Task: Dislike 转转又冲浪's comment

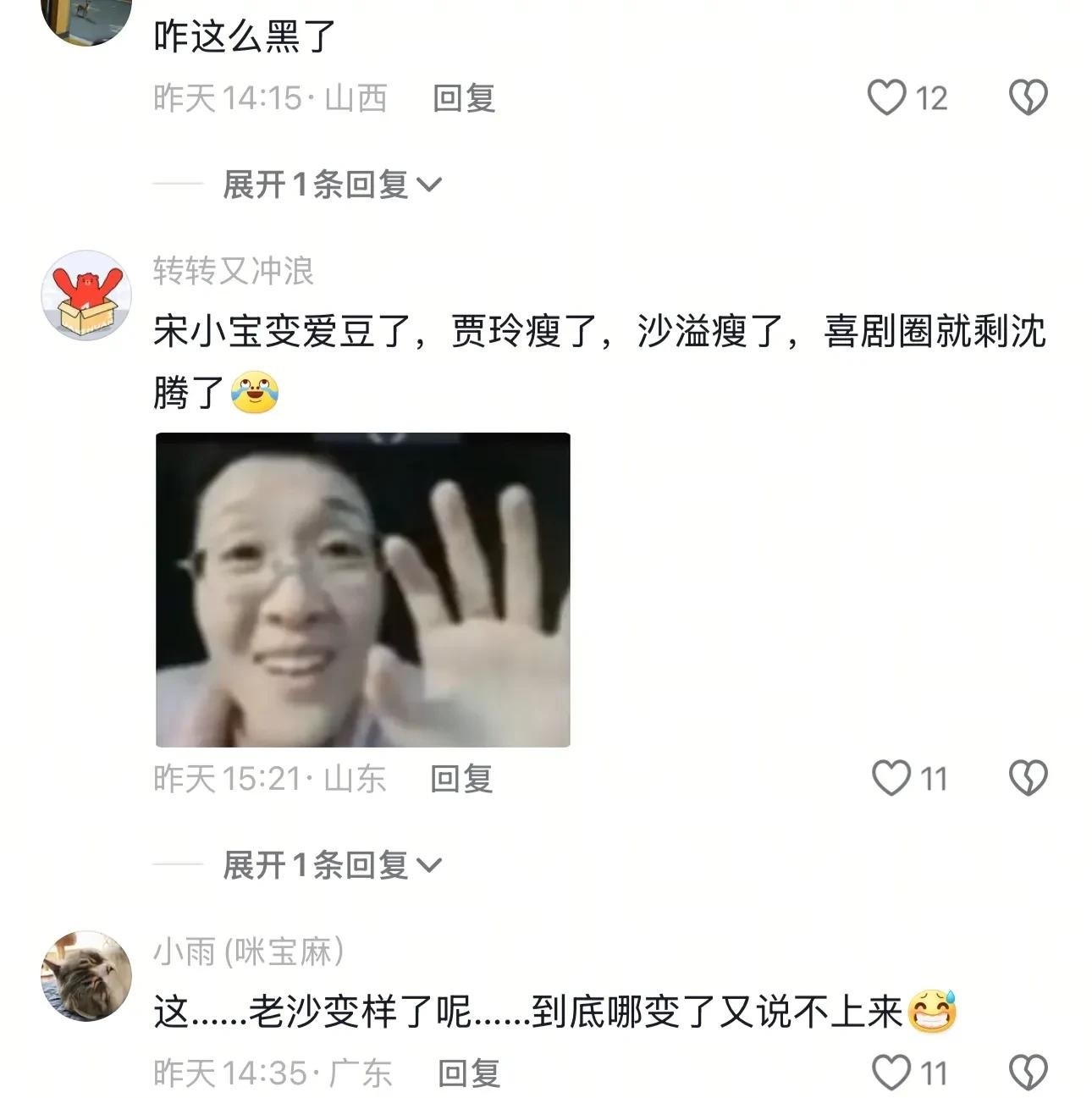Action: pos(1028,778)
